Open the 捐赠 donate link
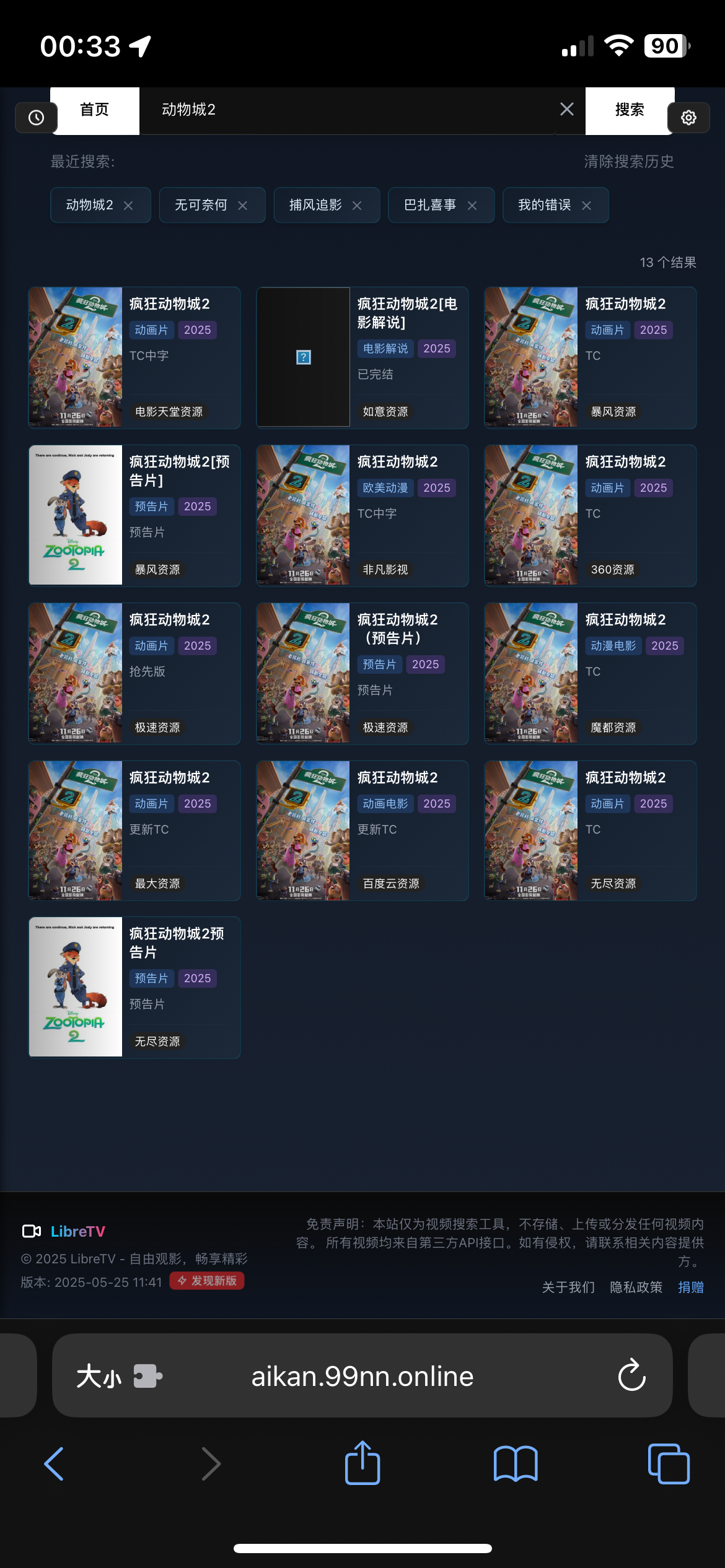 [690, 1287]
